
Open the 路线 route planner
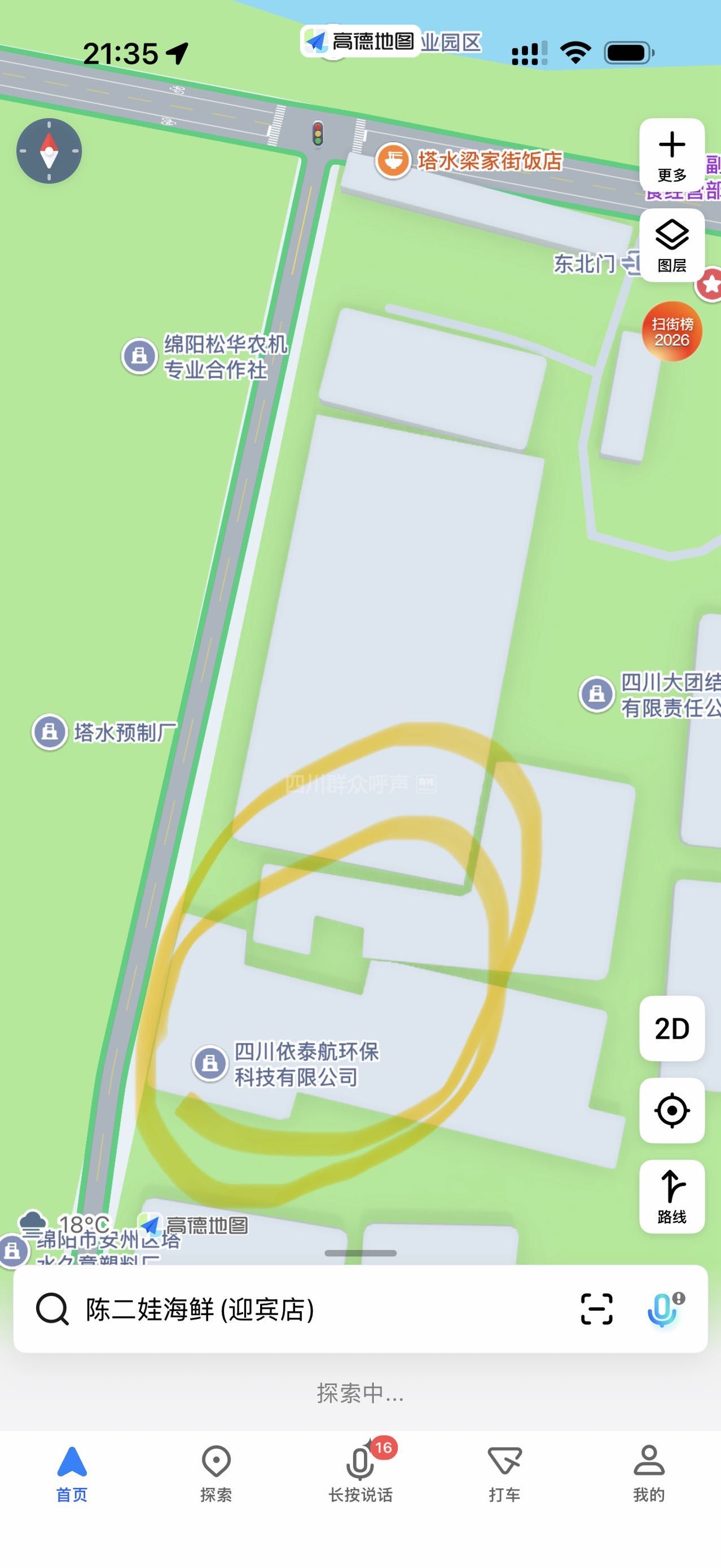pos(672,1197)
